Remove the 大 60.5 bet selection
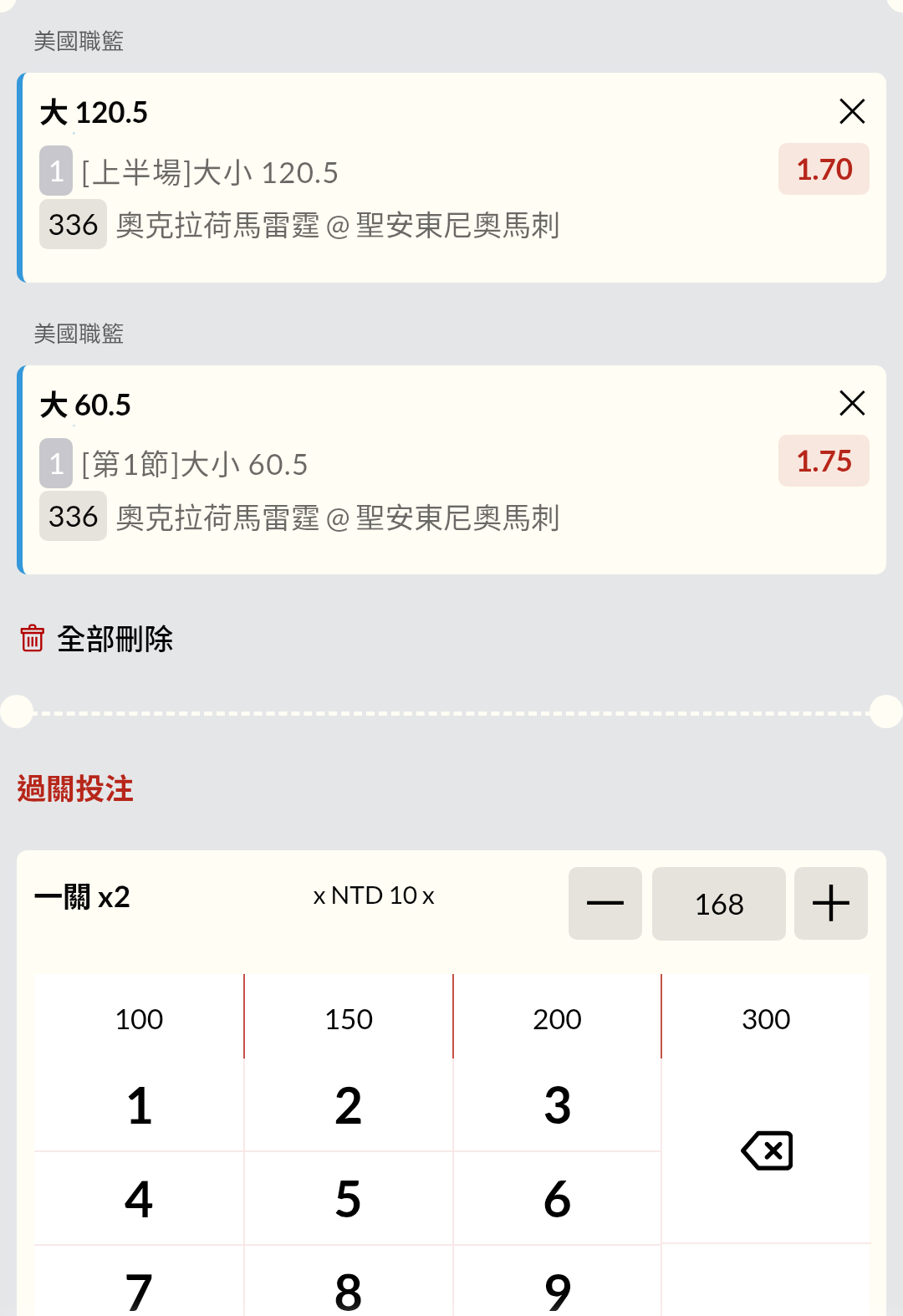Viewport: 903px width, 1316px height. pos(852,403)
